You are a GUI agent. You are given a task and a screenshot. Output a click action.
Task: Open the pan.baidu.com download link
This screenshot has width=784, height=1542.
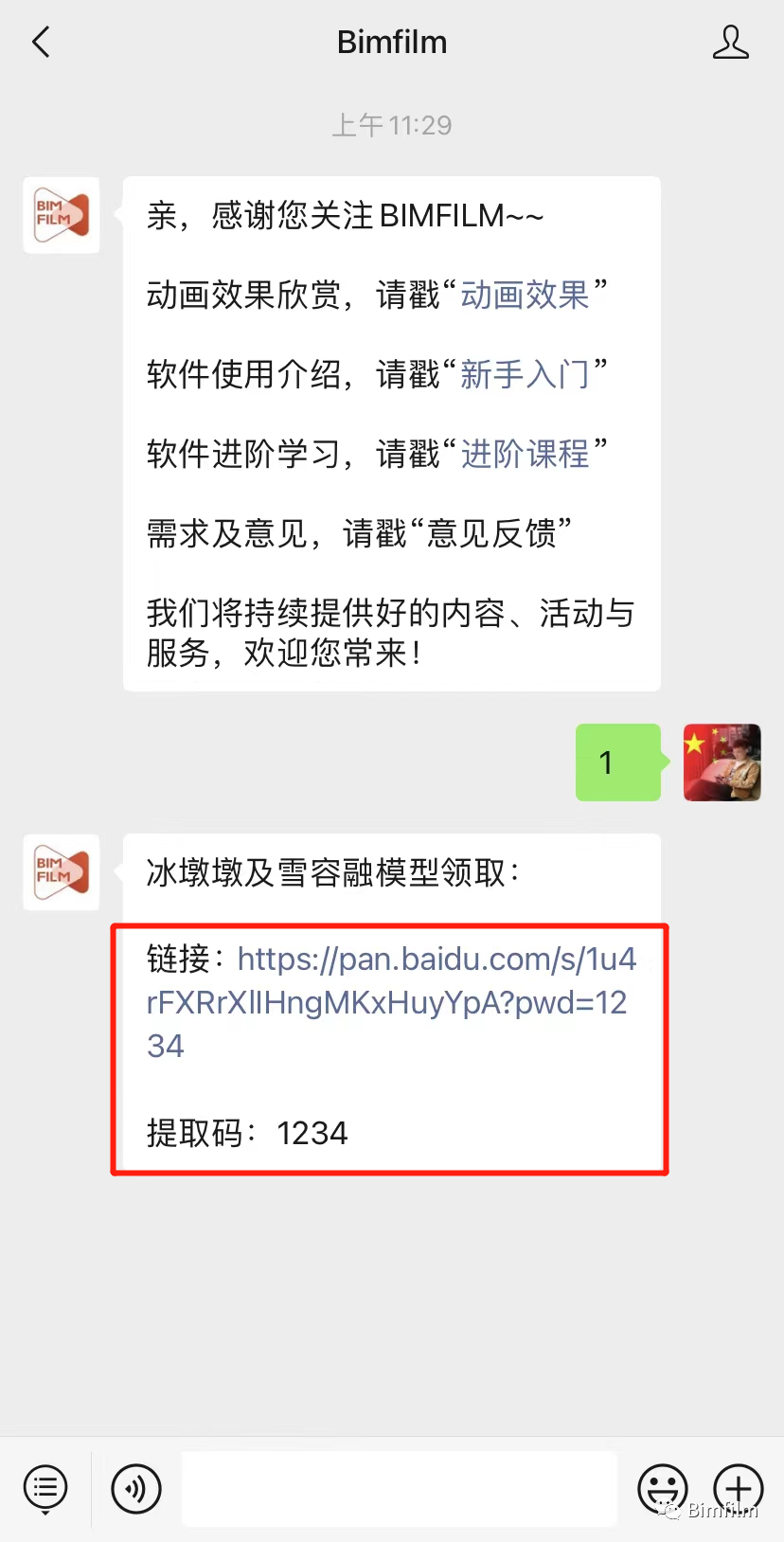[x=390, y=1001]
